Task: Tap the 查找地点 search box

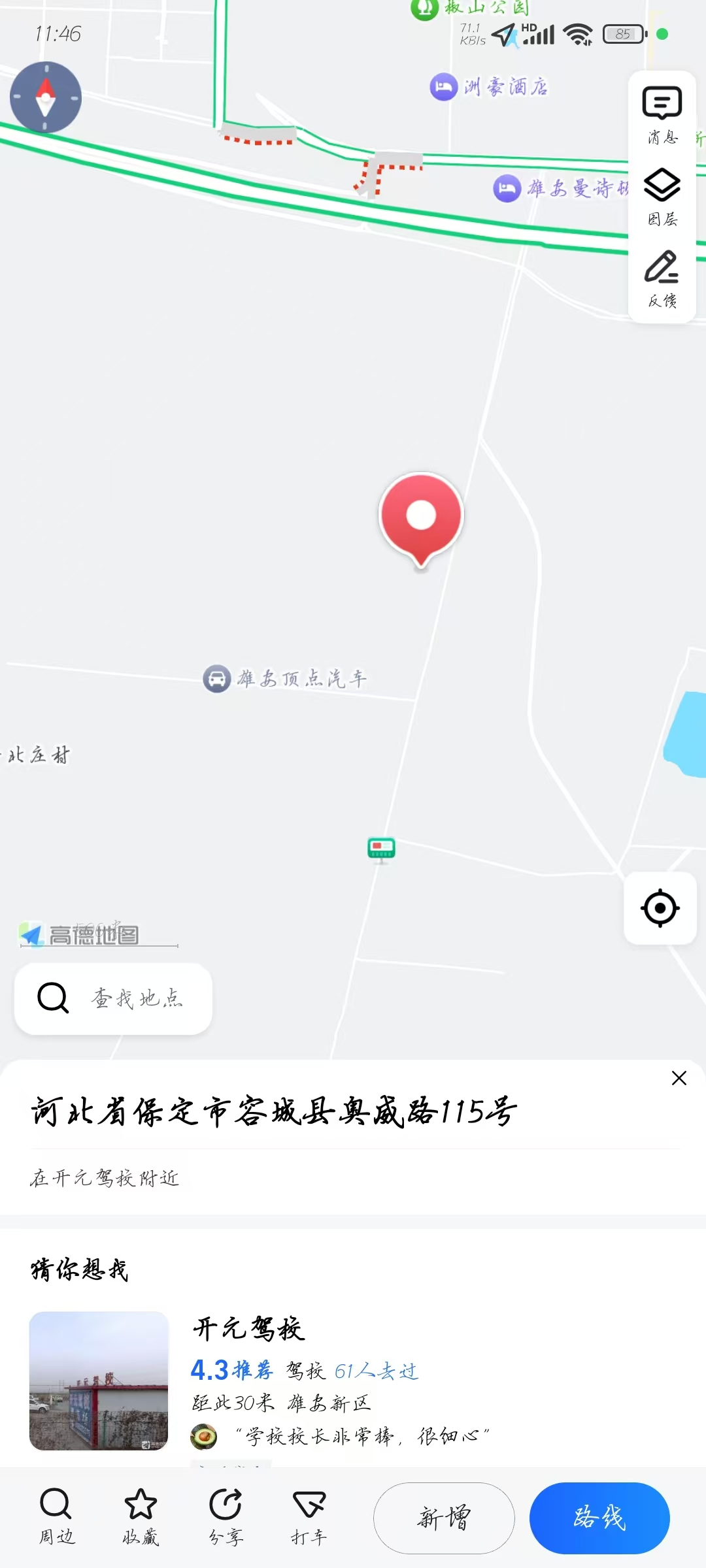Action: pos(113,998)
